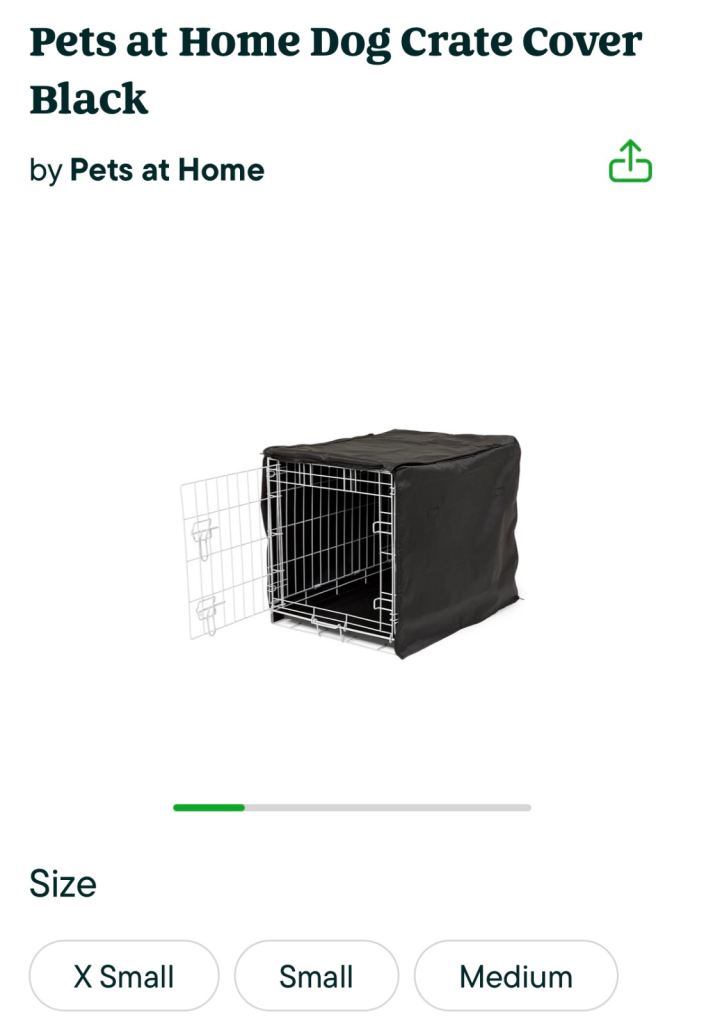Viewport: 704px width, 1024px height.
Task: Pick the Medium size chip
Action: pos(516,976)
